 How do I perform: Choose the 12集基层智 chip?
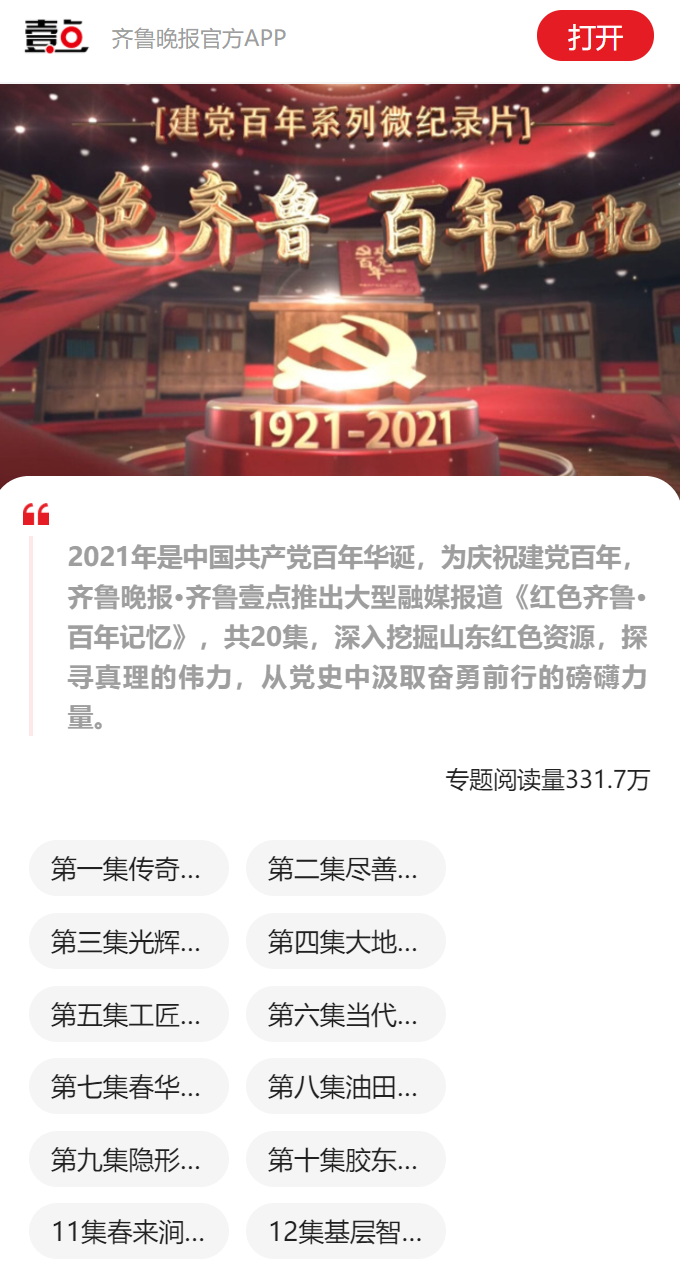coord(345,1231)
